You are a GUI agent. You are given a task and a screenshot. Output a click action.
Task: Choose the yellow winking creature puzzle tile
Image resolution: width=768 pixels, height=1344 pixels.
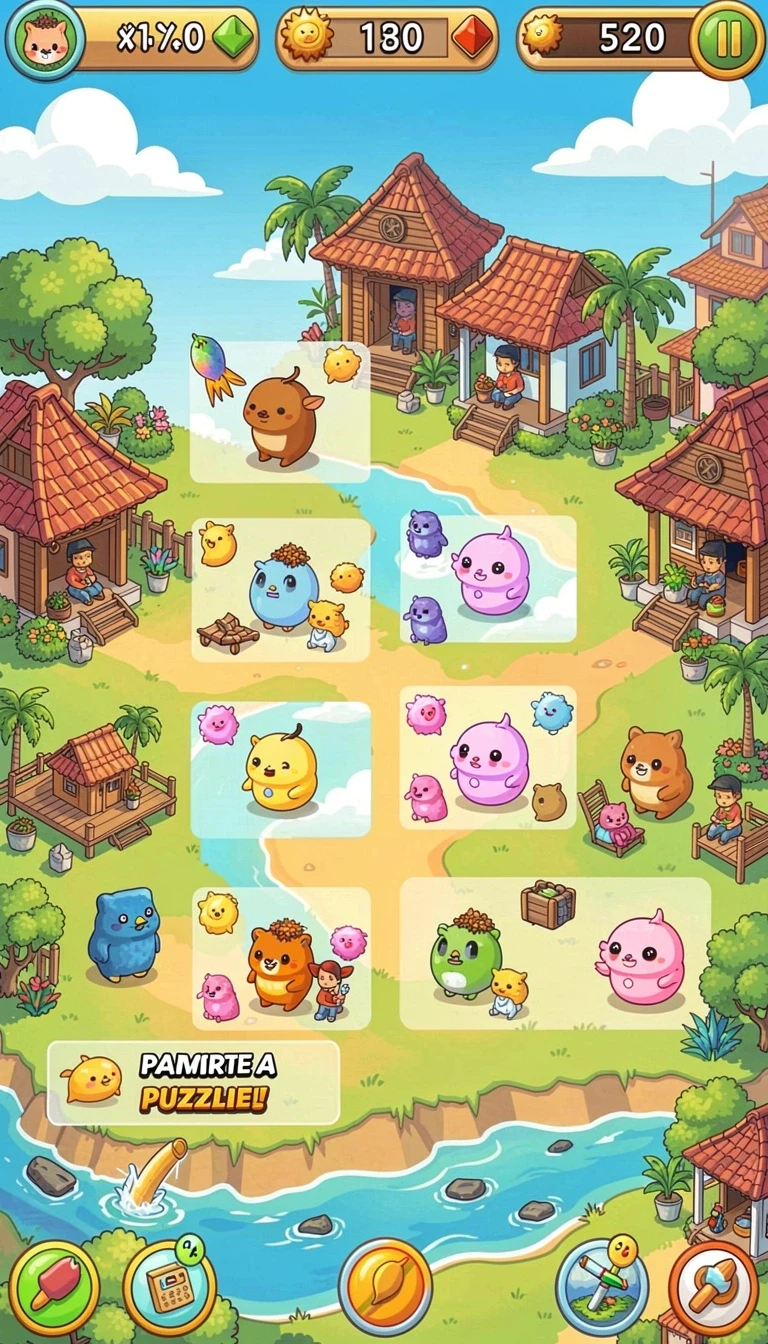(281, 769)
